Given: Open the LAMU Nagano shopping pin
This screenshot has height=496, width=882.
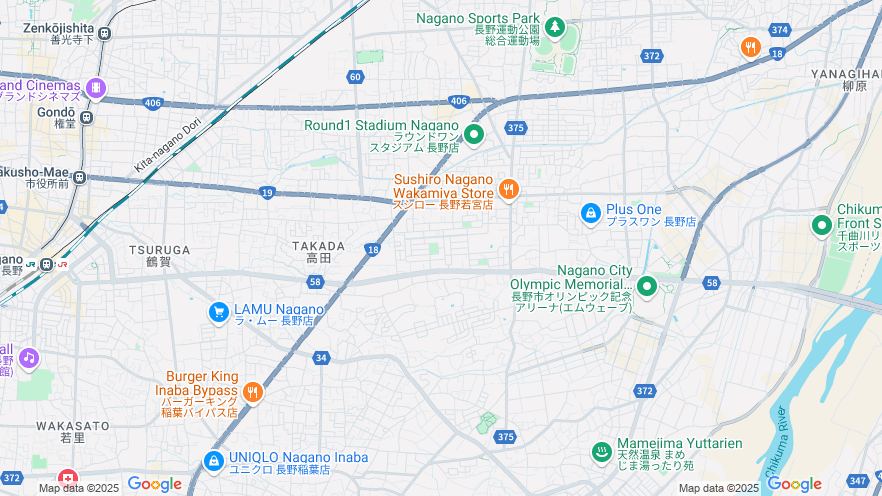Looking at the screenshot, I should [218, 313].
